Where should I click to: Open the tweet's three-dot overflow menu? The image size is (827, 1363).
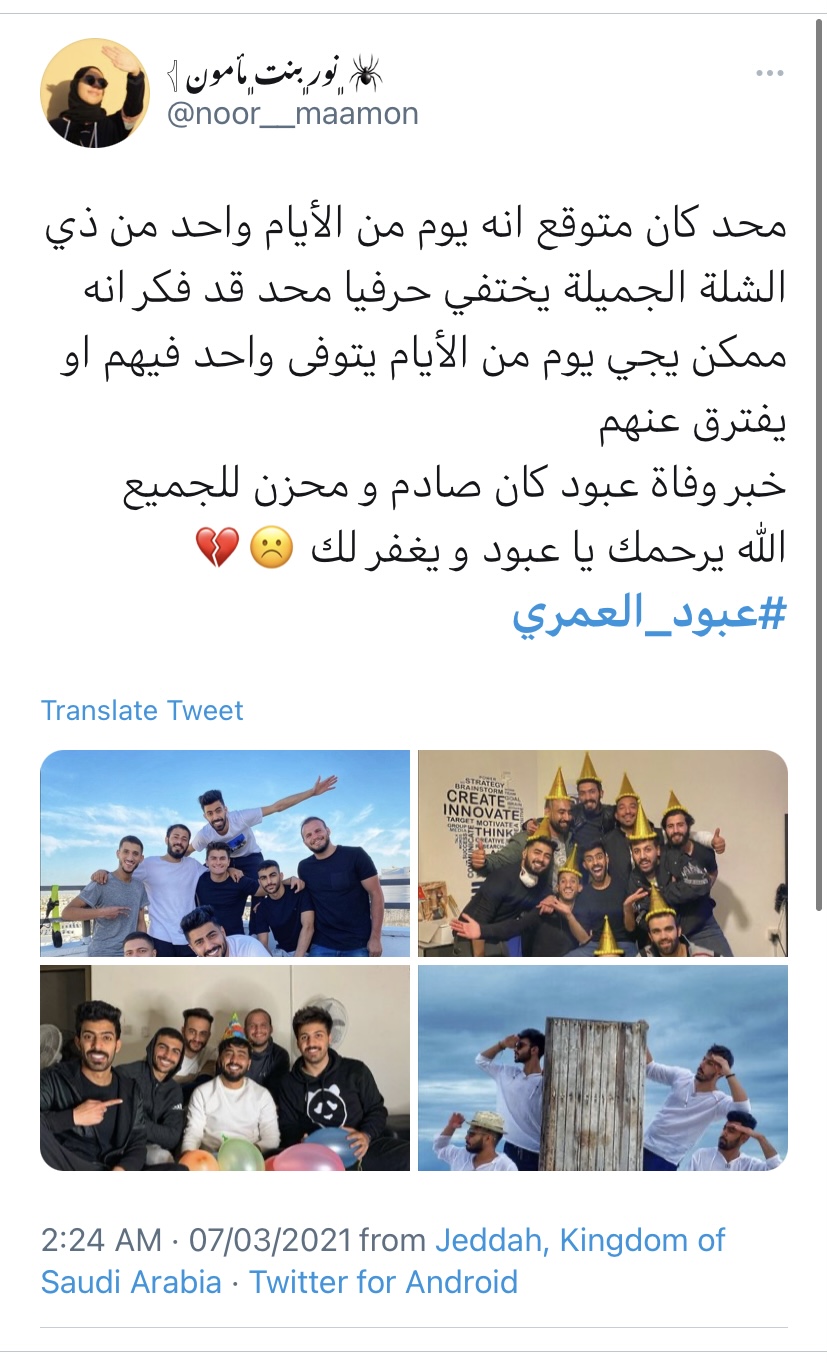point(769,74)
